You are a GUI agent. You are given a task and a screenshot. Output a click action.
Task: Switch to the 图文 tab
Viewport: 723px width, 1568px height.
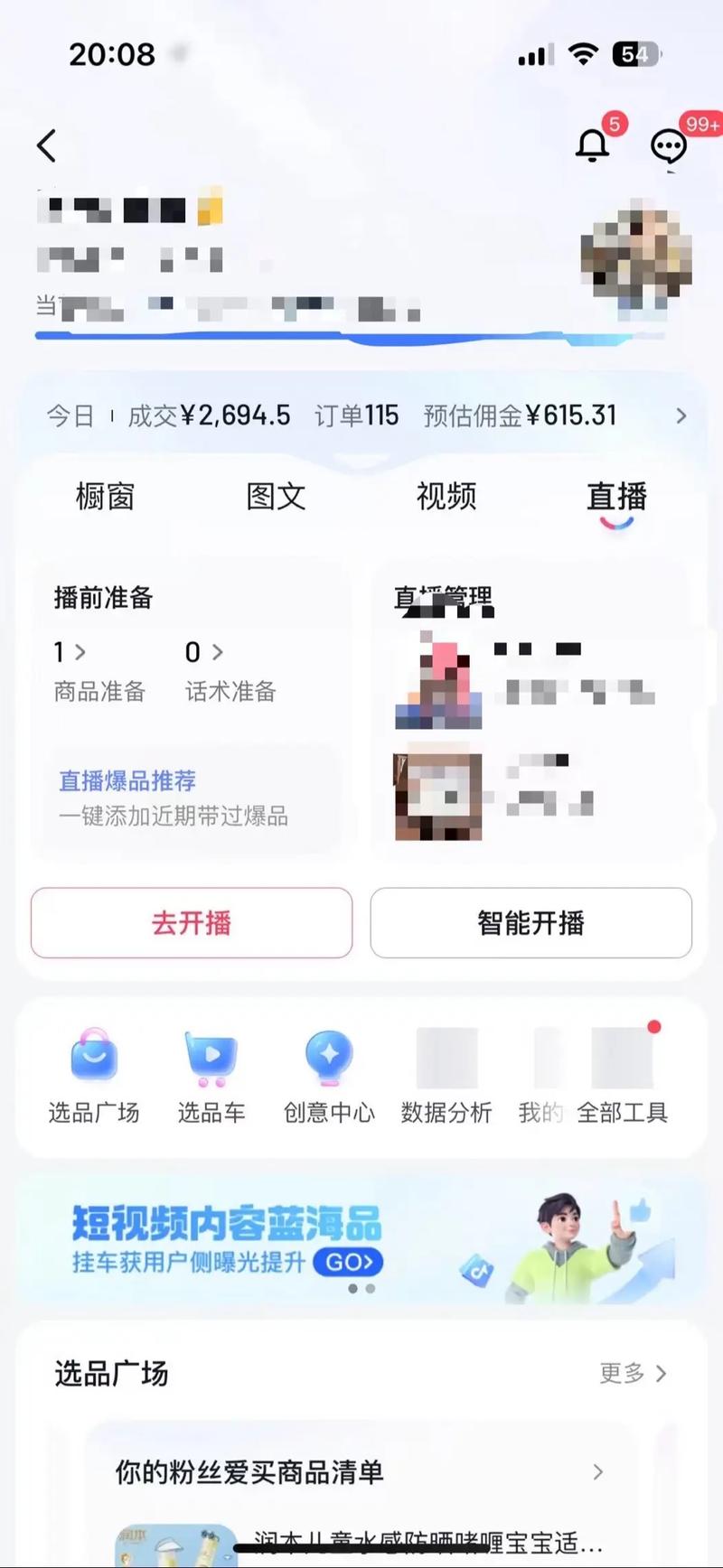(x=276, y=497)
